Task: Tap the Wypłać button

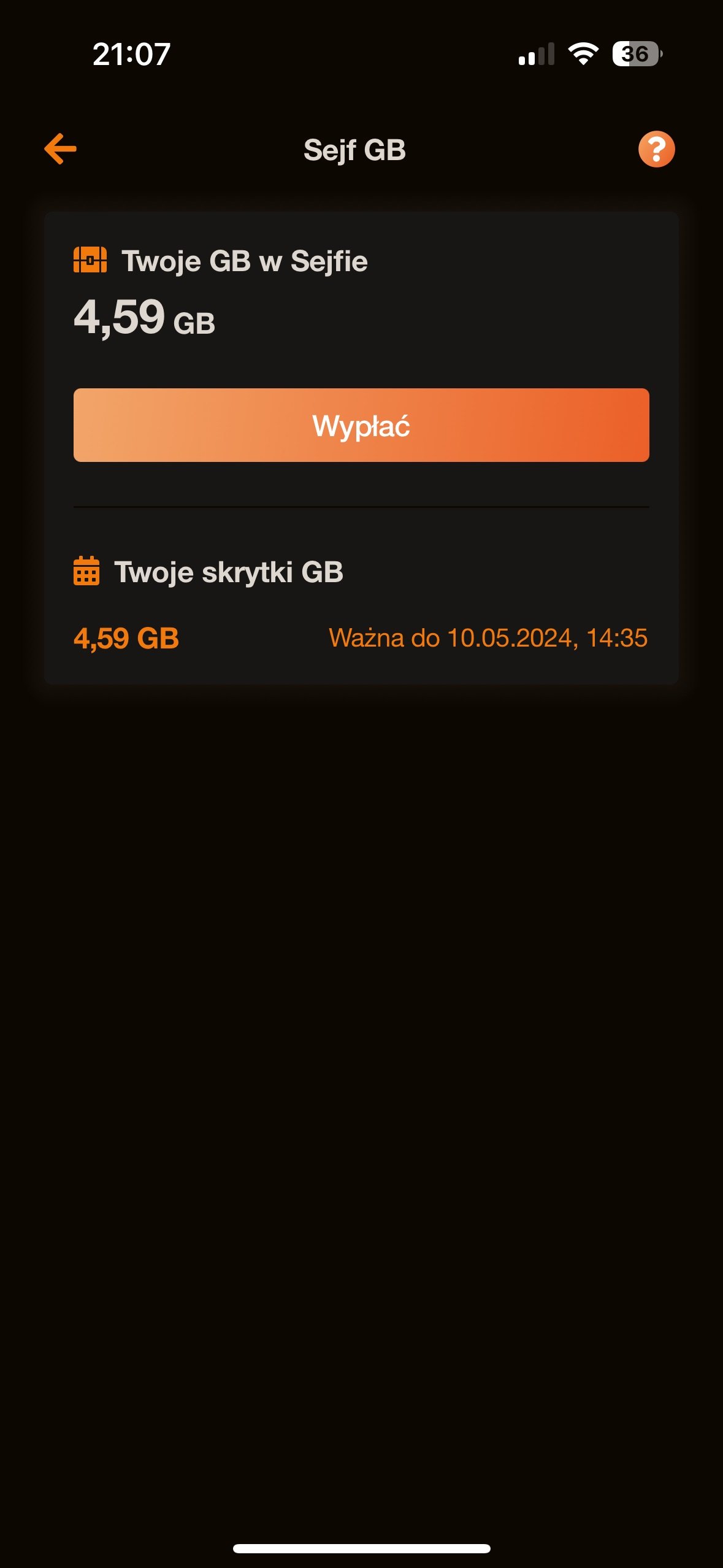Action: (x=361, y=425)
